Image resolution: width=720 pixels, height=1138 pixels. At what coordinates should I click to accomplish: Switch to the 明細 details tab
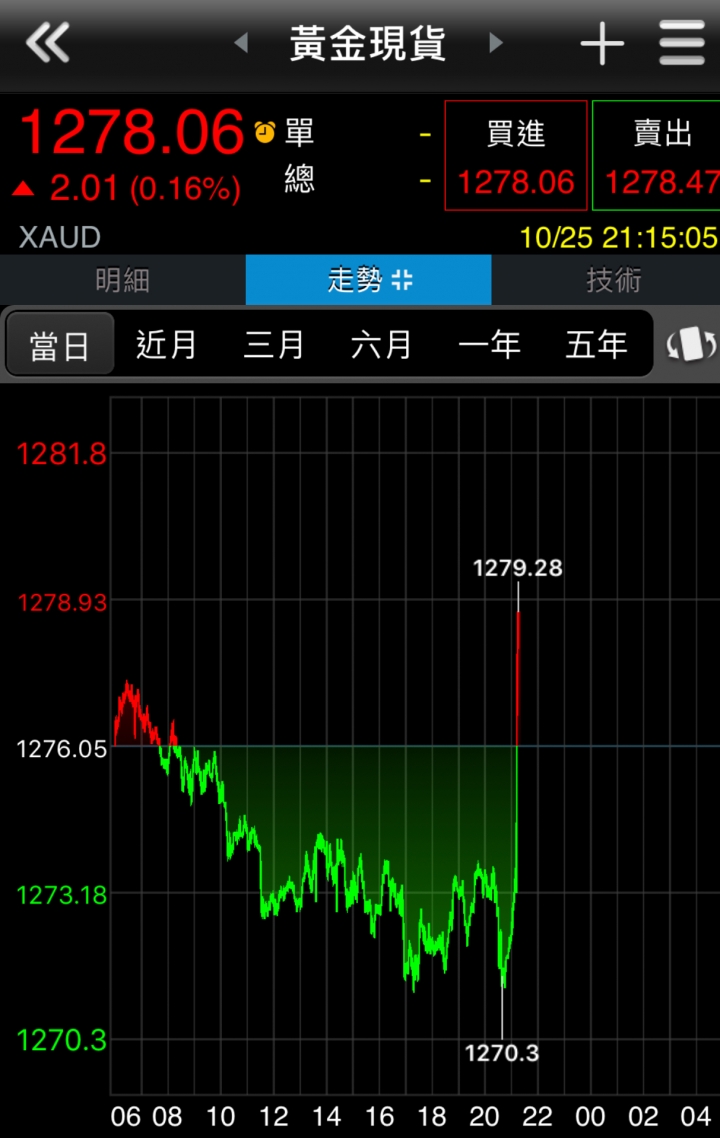tap(122, 280)
